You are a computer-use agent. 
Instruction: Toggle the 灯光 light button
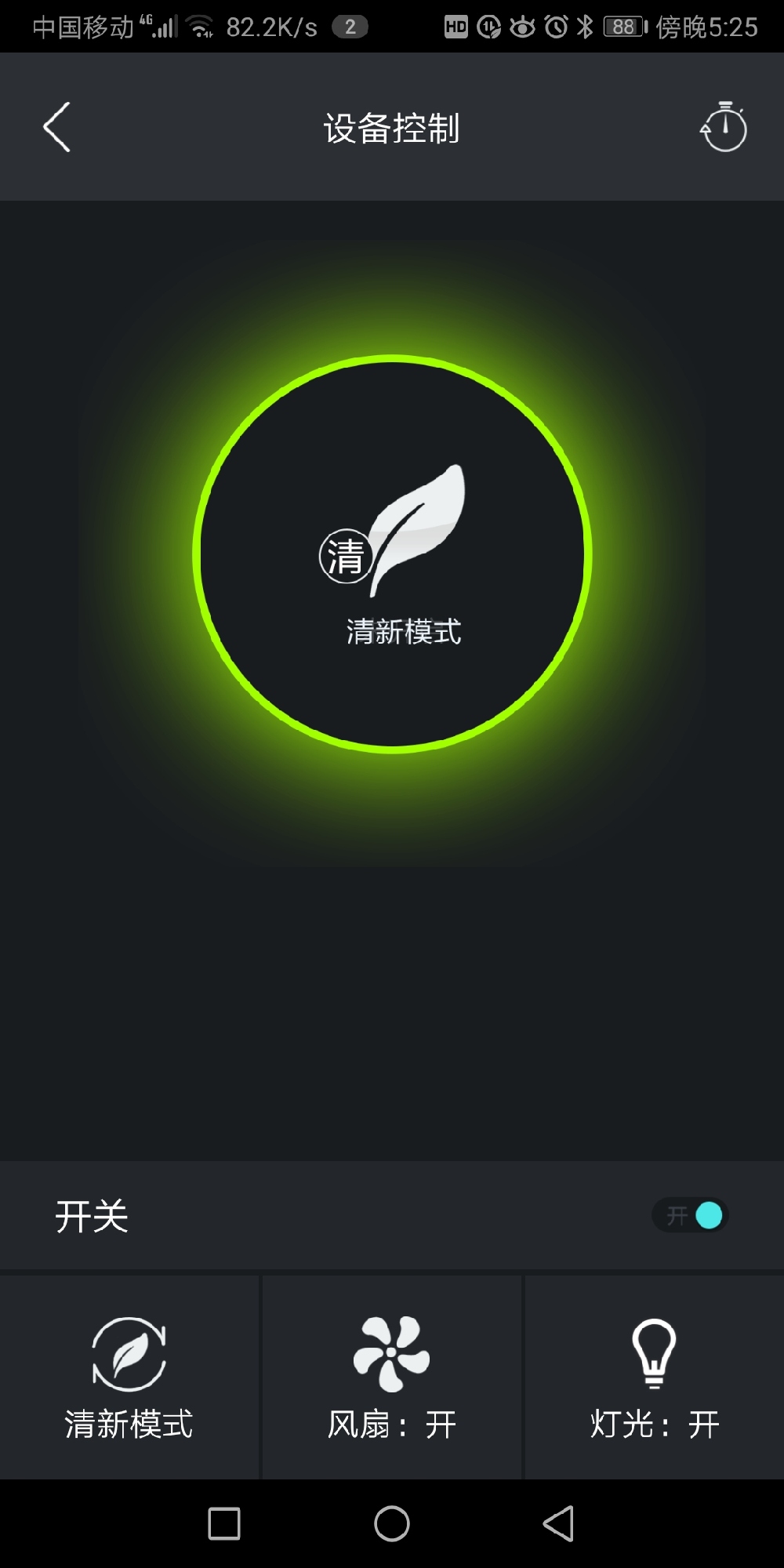(x=655, y=1377)
